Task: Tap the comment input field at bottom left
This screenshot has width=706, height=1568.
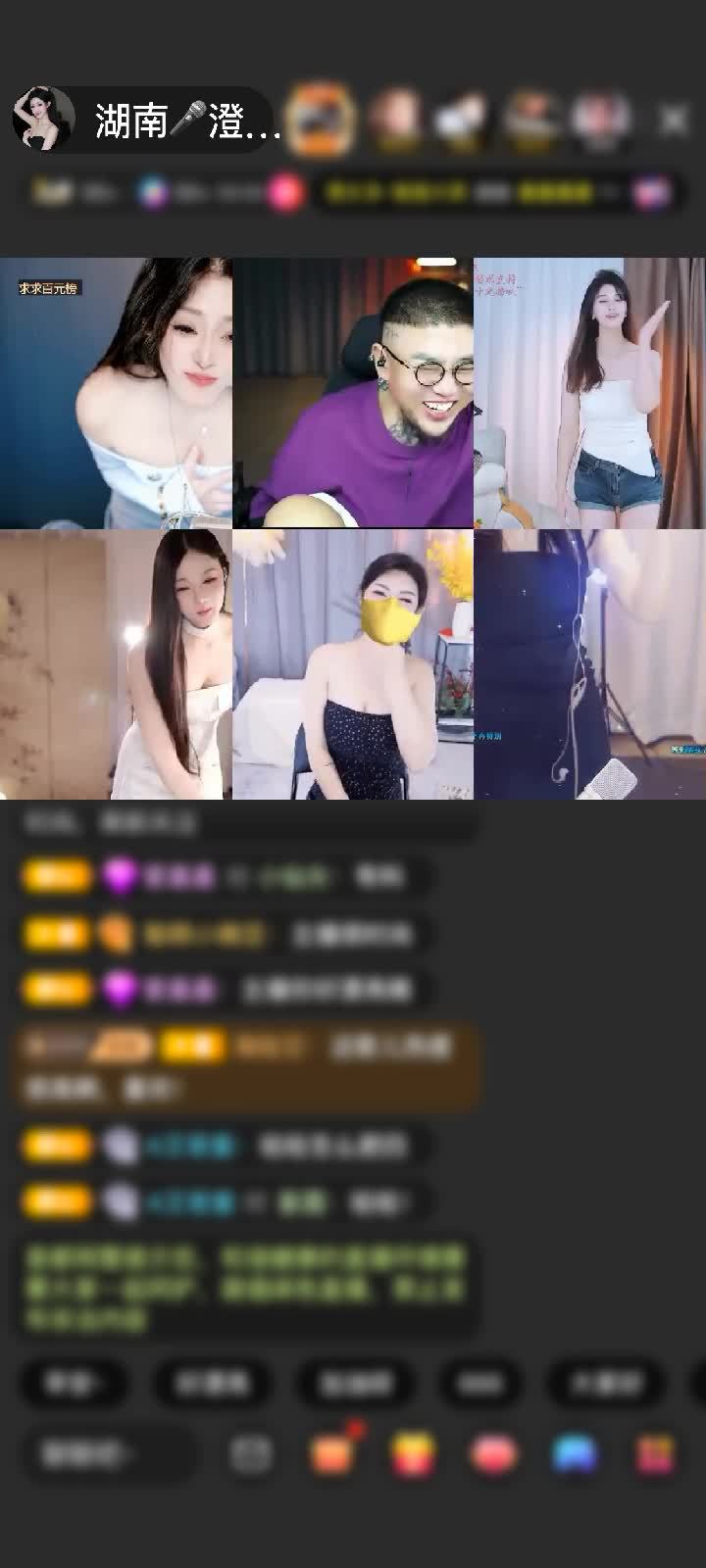Action: [108, 1454]
